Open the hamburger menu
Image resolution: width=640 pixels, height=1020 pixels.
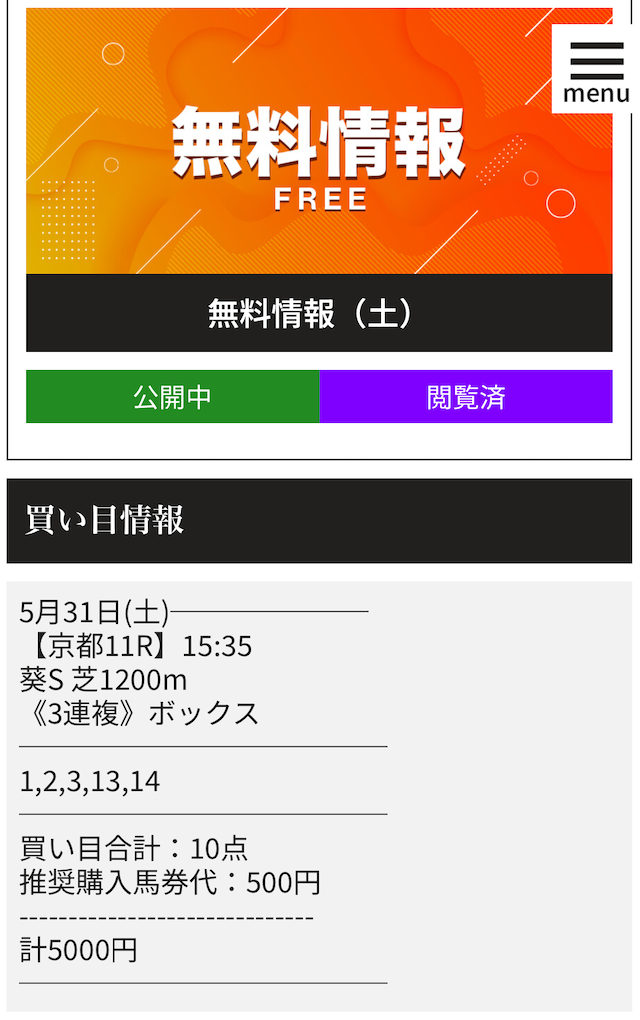click(x=596, y=69)
